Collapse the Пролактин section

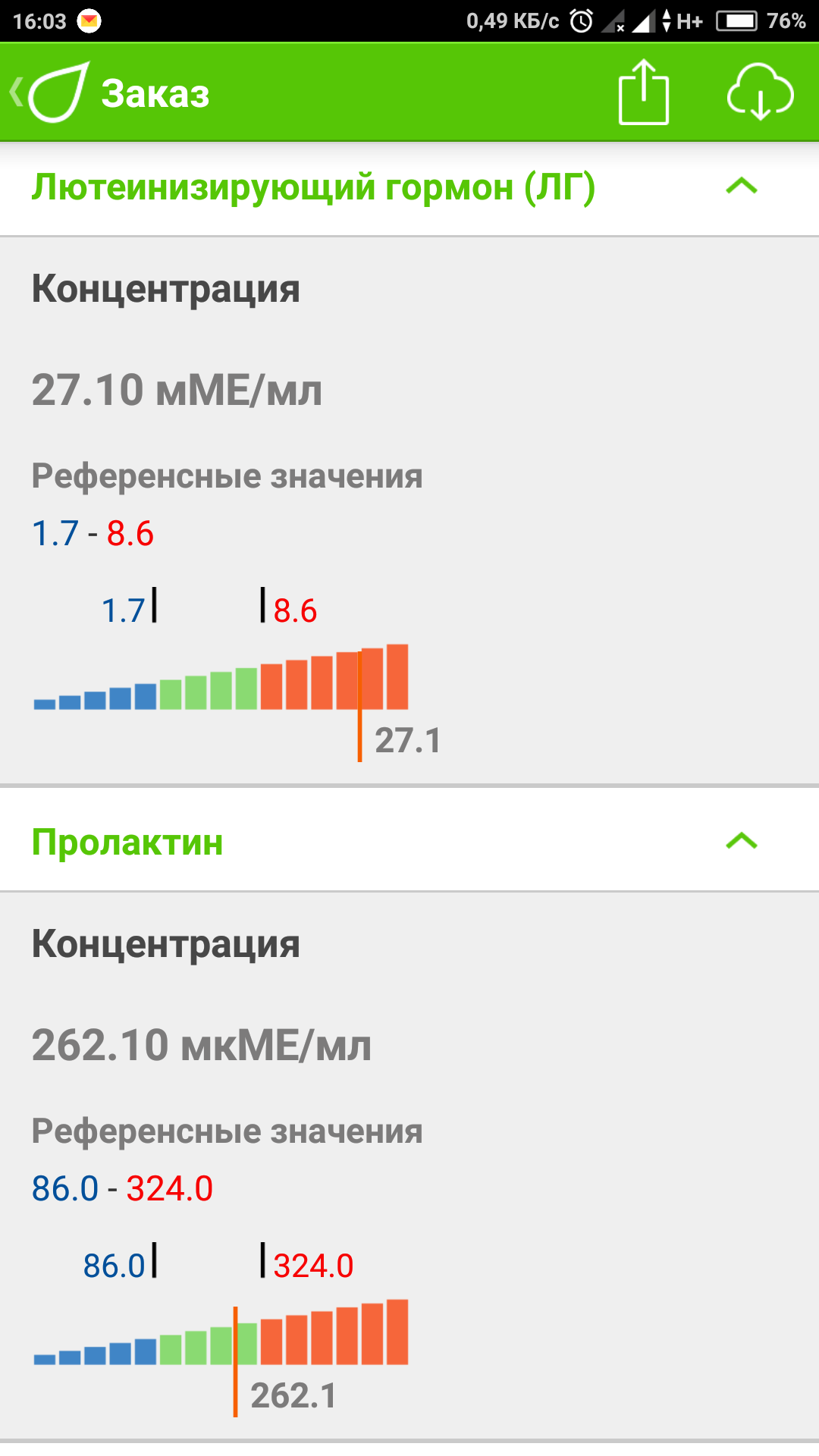[741, 841]
